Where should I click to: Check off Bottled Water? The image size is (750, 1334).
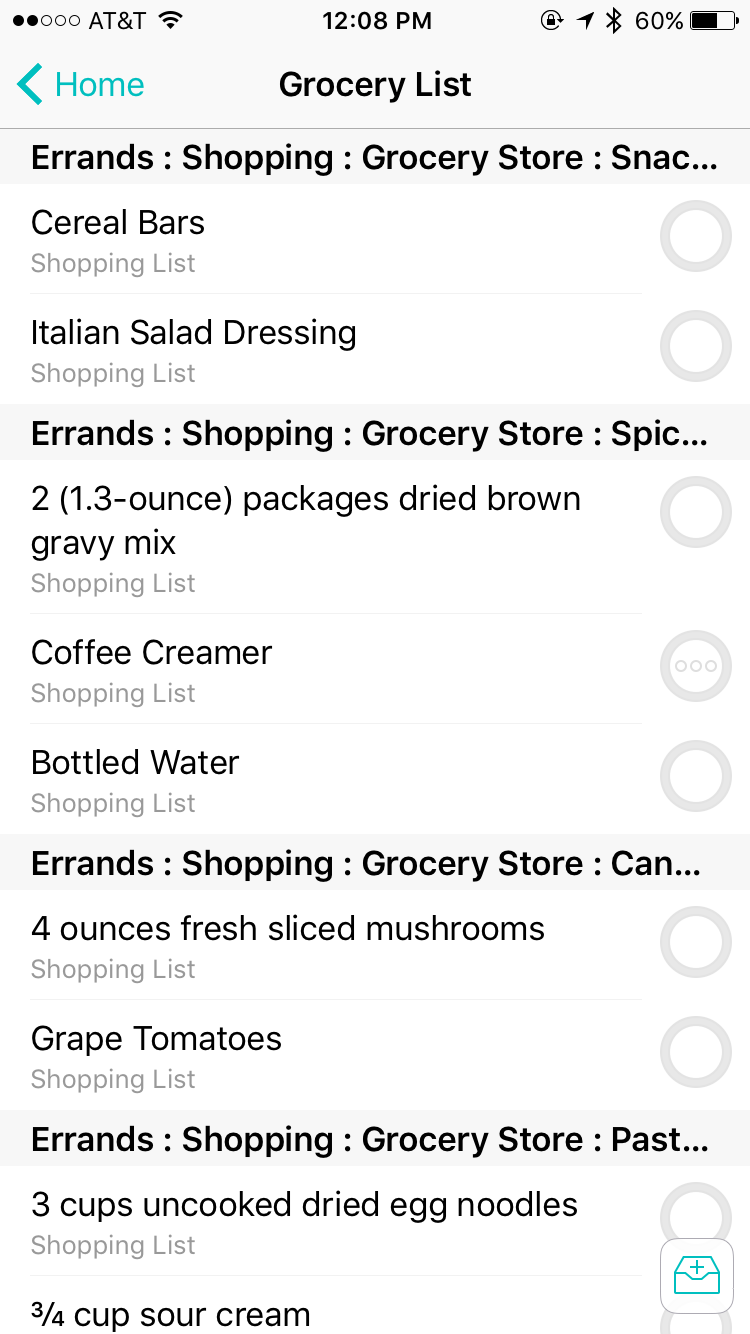(x=696, y=776)
